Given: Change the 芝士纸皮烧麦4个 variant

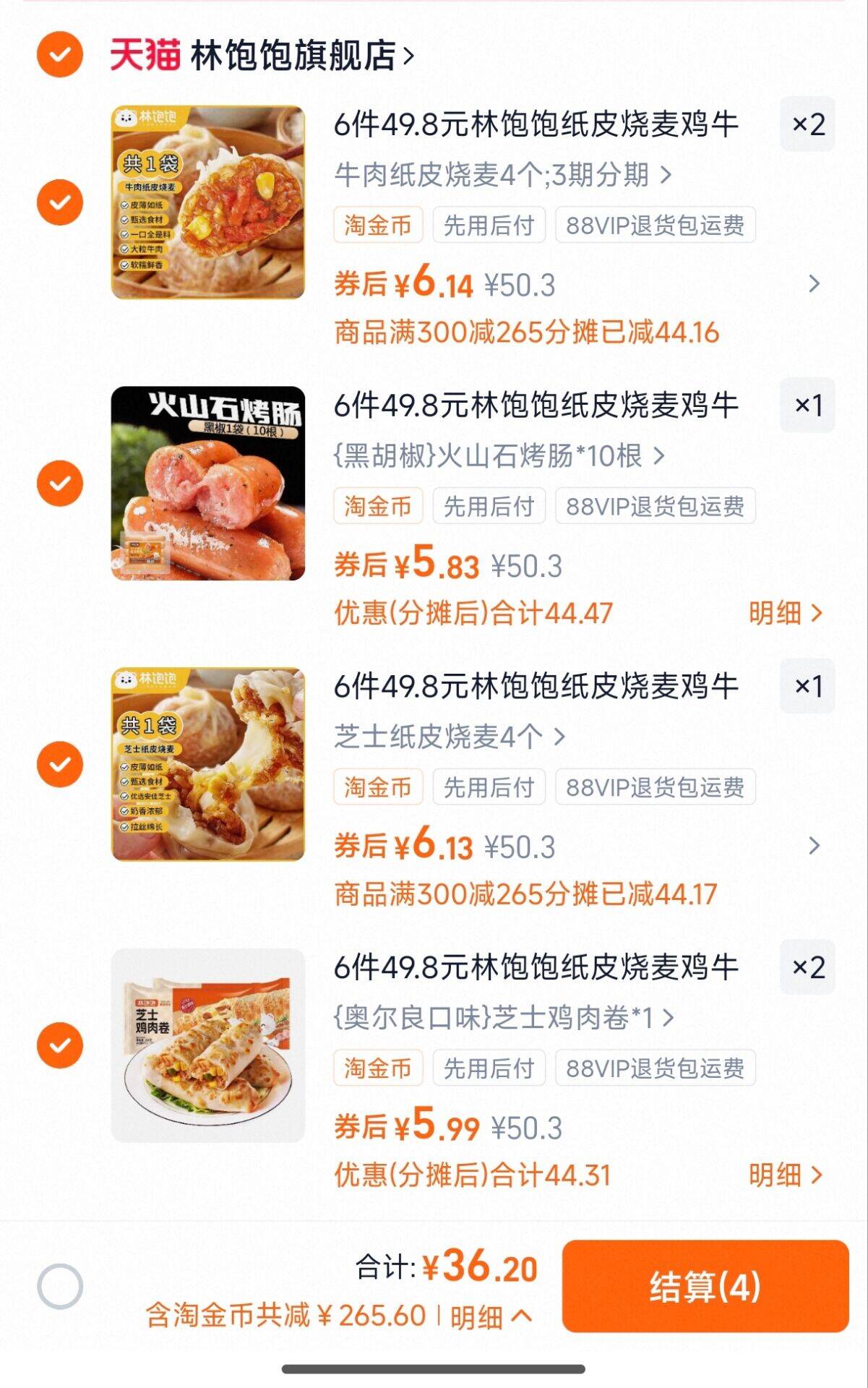Looking at the screenshot, I should [x=449, y=737].
